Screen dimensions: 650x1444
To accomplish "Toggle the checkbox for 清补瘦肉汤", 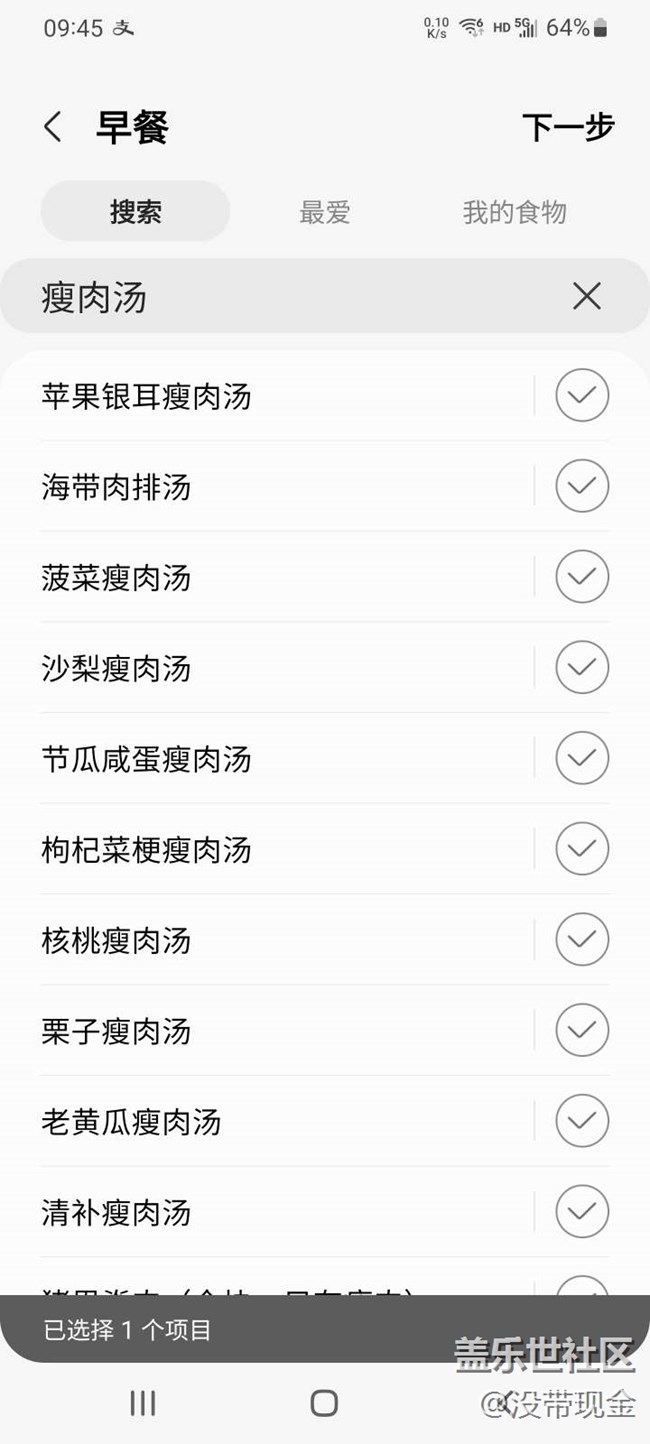I will click(582, 1211).
